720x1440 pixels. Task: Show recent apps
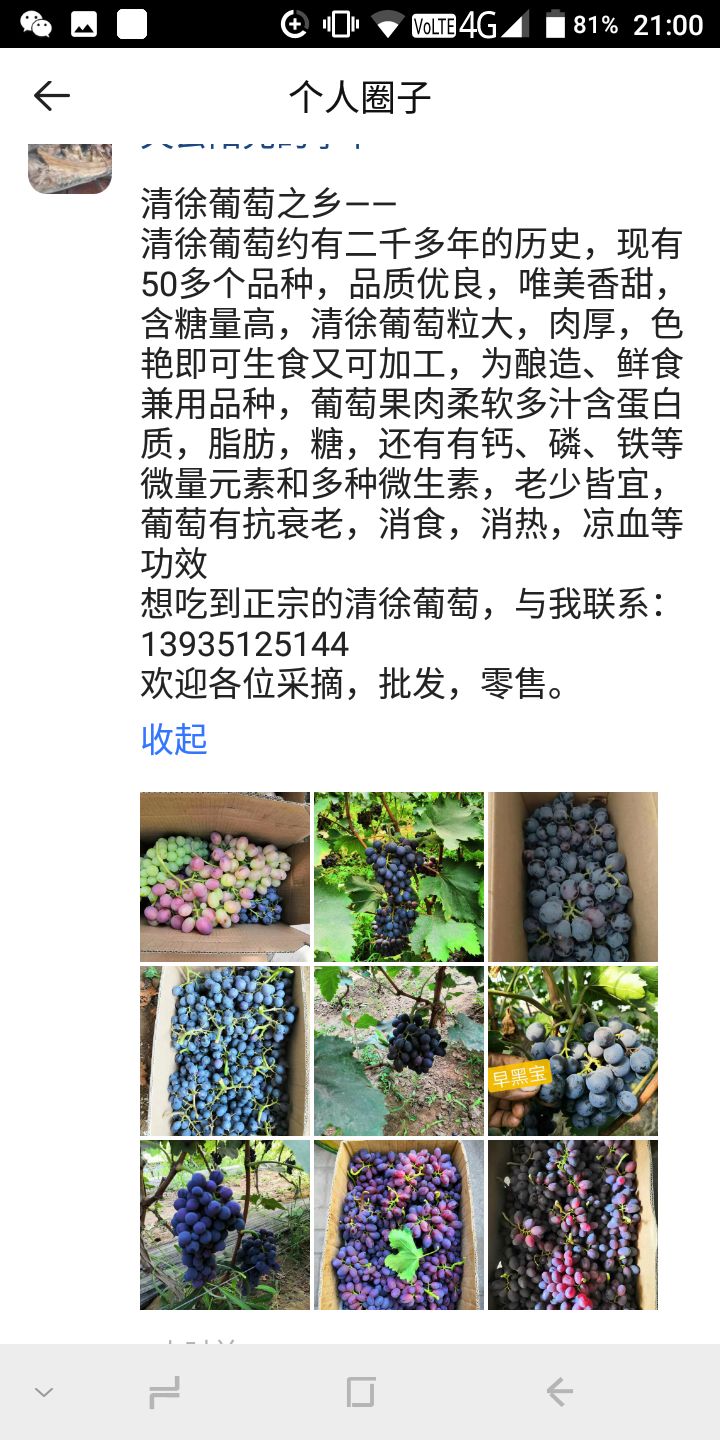tap(164, 1391)
